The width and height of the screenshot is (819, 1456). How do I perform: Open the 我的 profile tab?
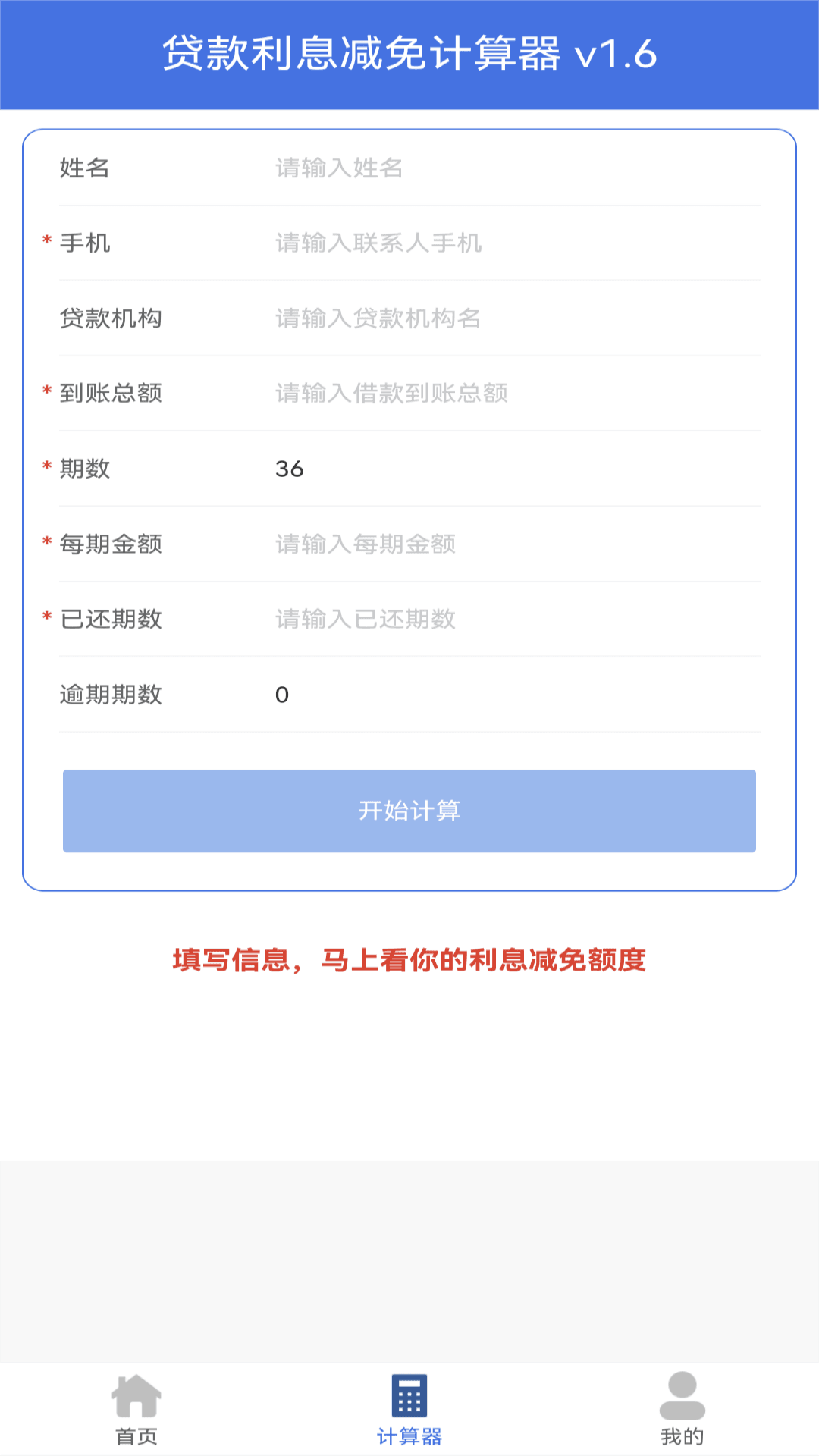point(682,1409)
